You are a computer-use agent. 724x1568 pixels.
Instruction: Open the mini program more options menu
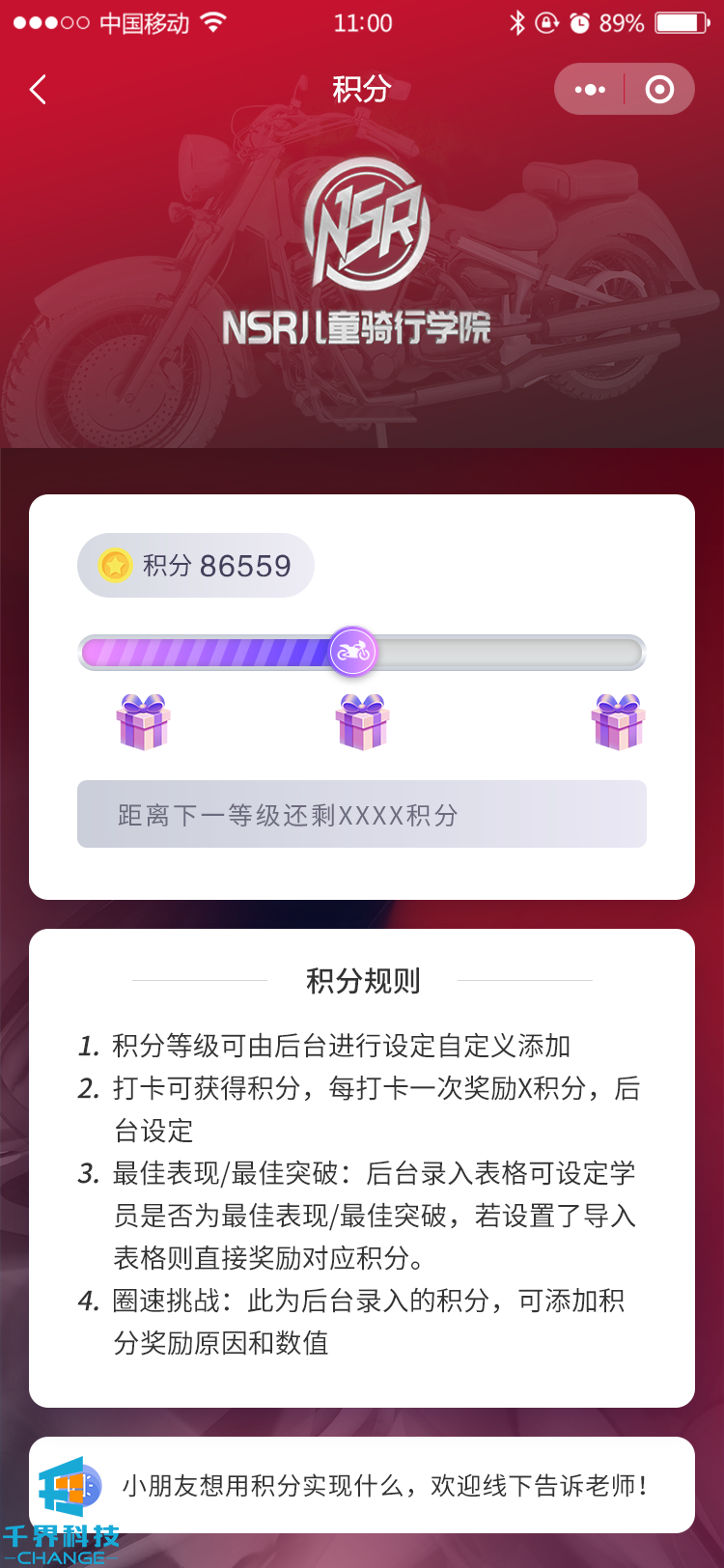click(x=590, y=90)
